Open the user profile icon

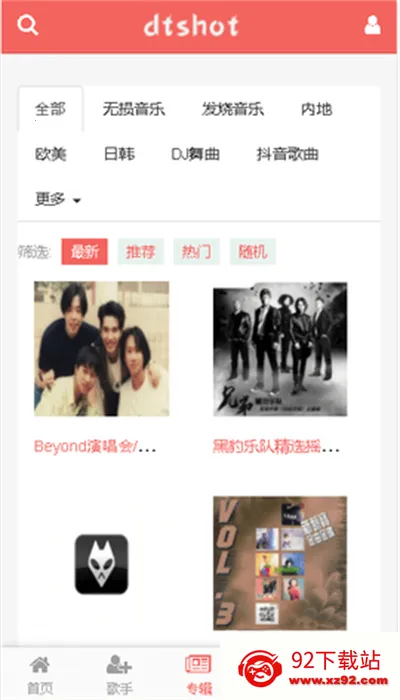(372, 25)
